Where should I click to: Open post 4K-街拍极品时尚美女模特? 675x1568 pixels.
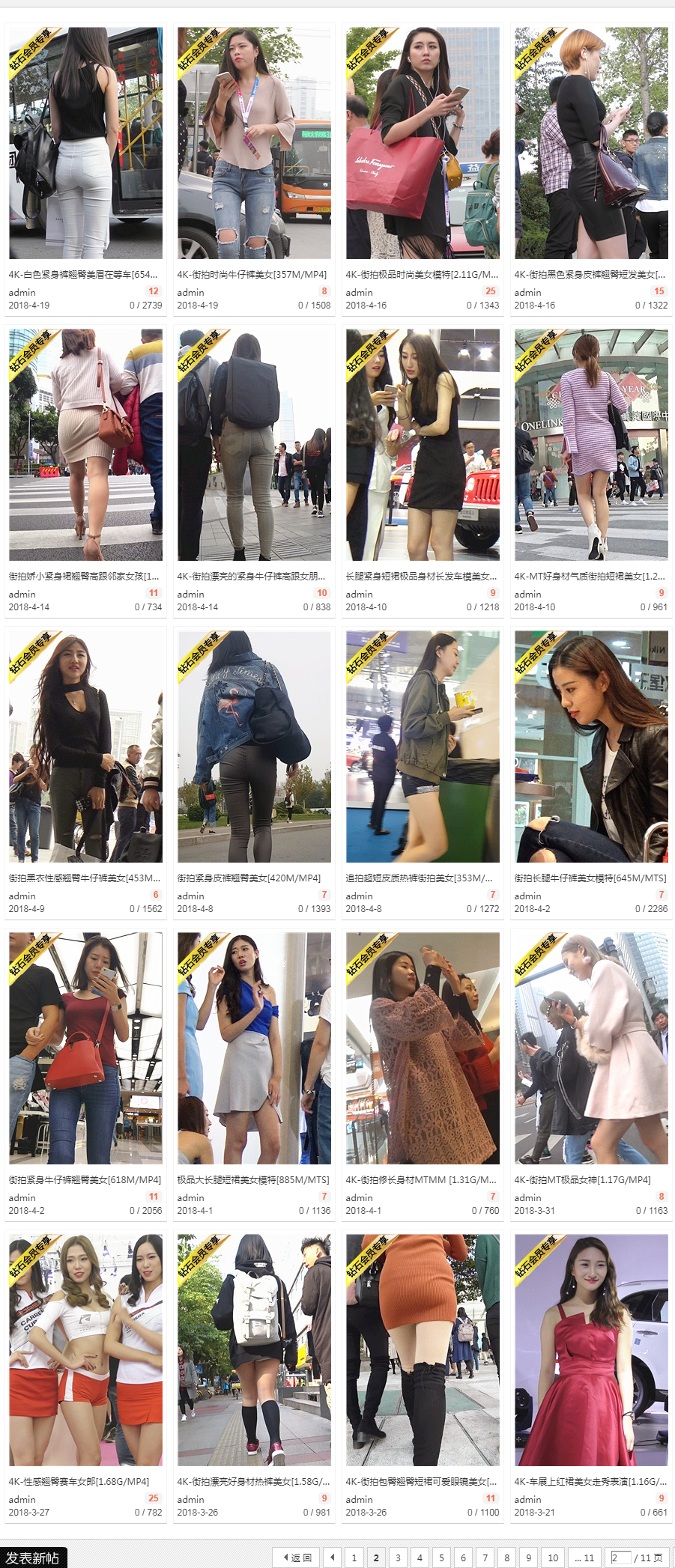pos(421,275)
